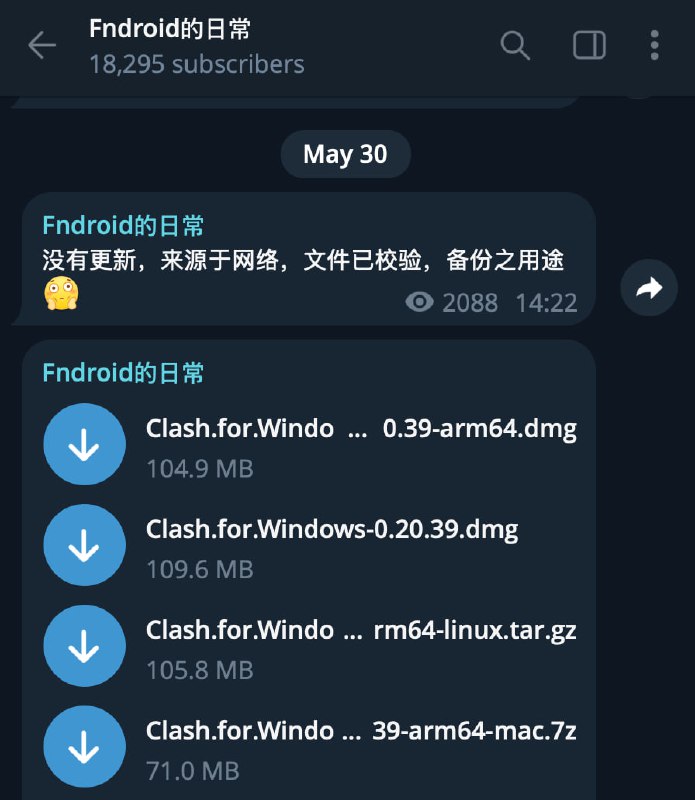Search within the Fndroid channel
The width and height of the screenshot is (695, 800).
tap(515, 45)
